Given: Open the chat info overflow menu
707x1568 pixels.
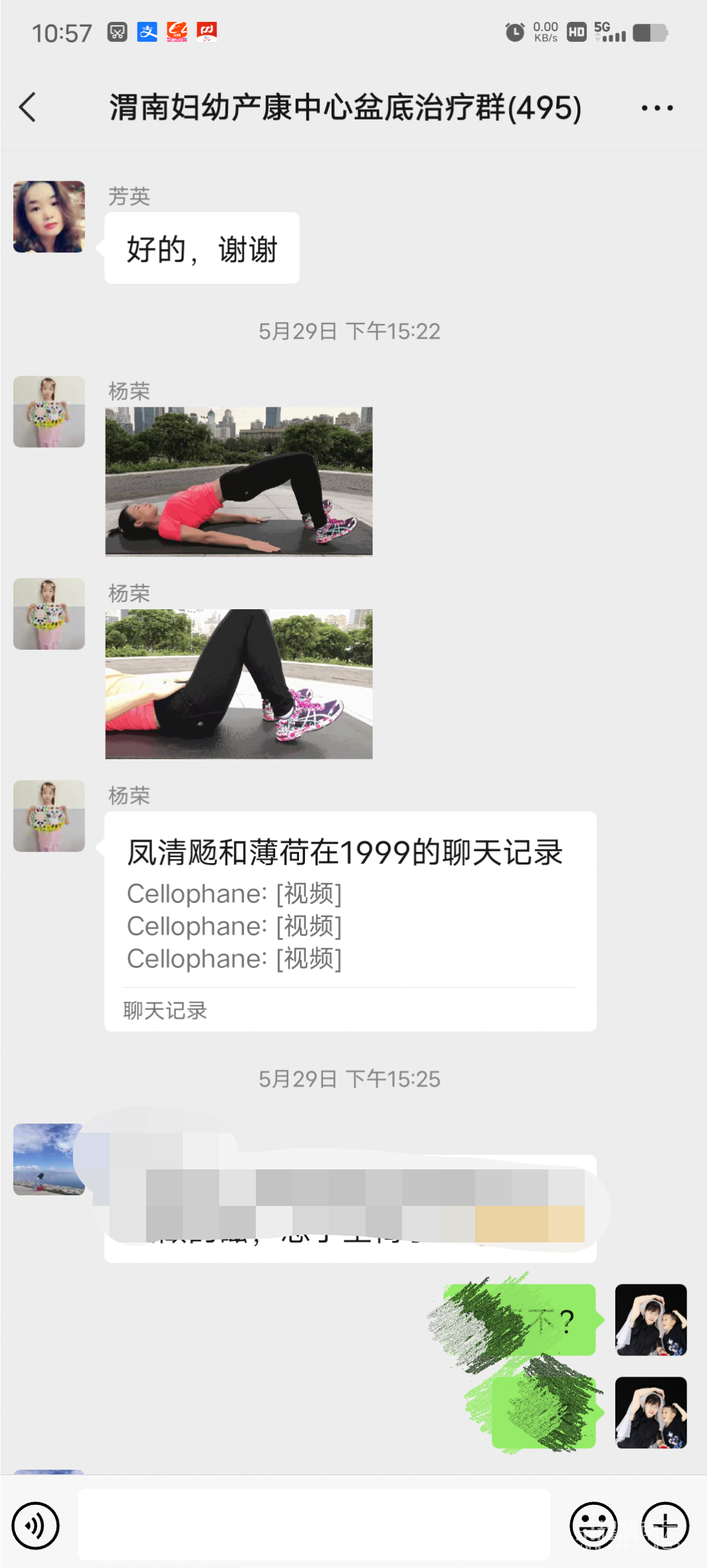Looking at the screenshot, I should tap(656, 108).
